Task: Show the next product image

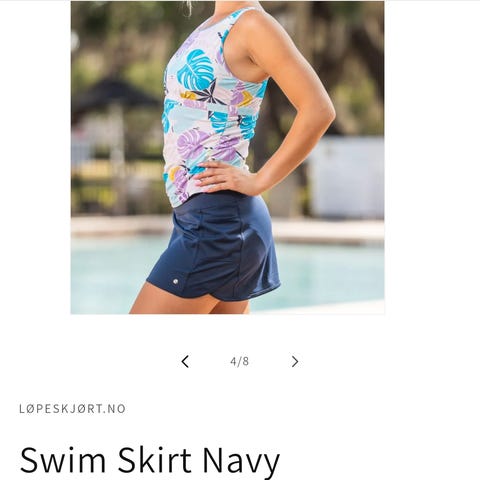Action: pos(295,361)
